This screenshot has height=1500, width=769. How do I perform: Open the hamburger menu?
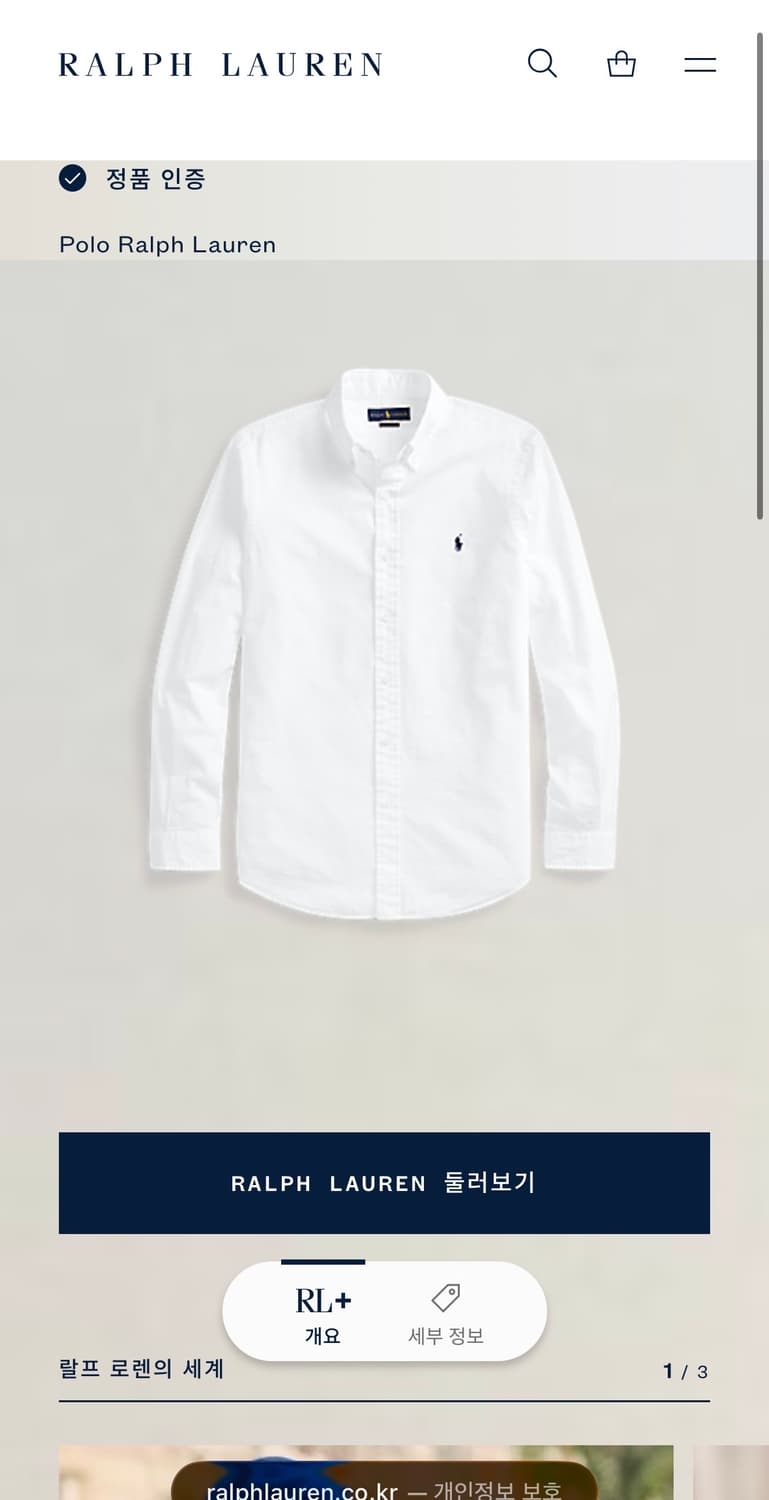point(699,65)
